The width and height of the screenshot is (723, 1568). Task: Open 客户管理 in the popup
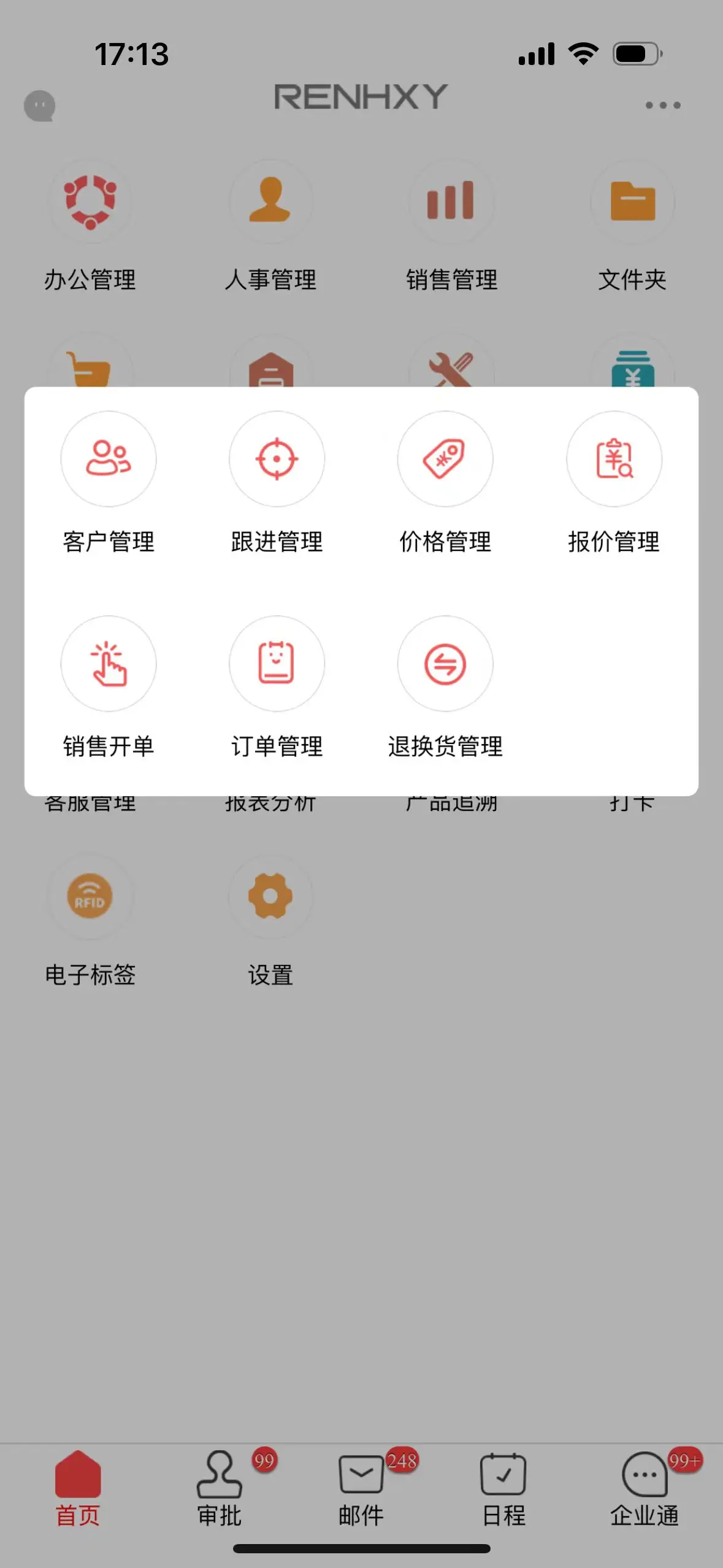click(x=109, y=483)
